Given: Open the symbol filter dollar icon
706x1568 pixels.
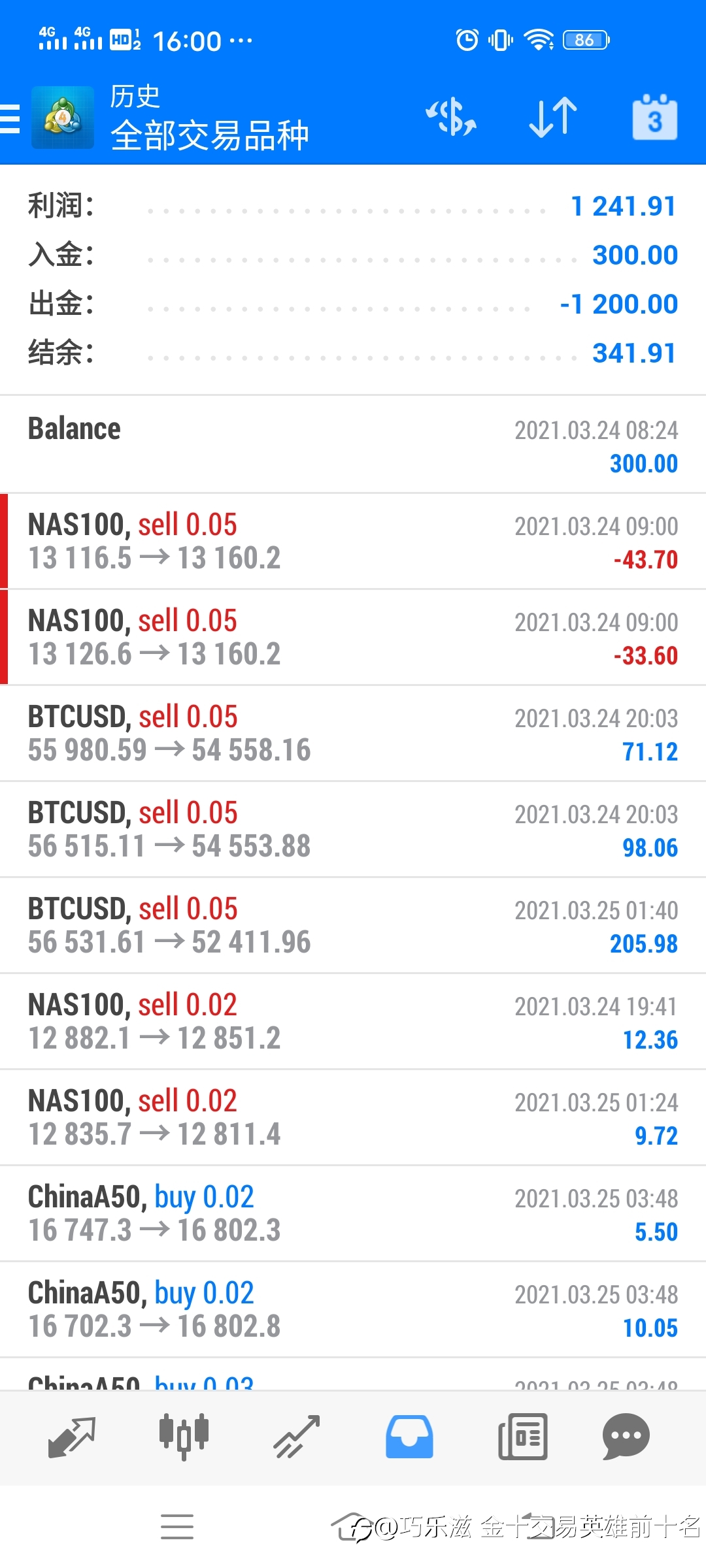Looking at the screenshot, I should pyautogui.click(x=451, y=118).
